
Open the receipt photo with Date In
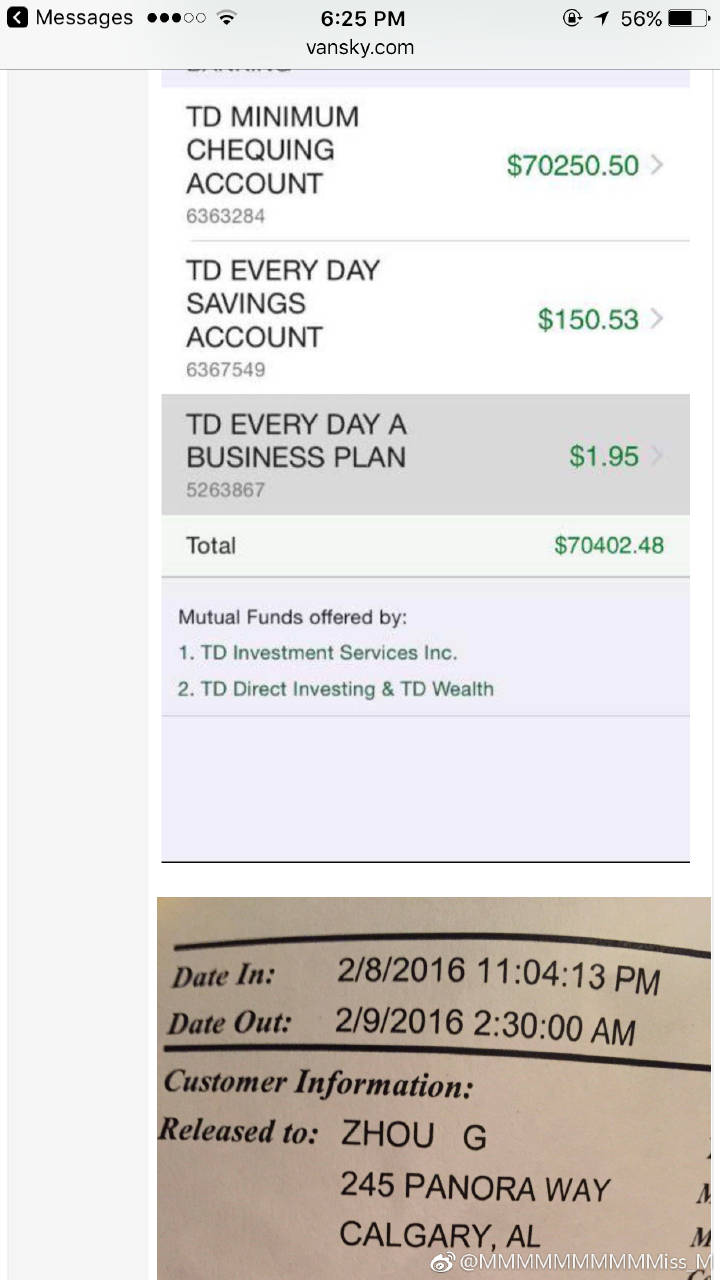click(433, 1088)
